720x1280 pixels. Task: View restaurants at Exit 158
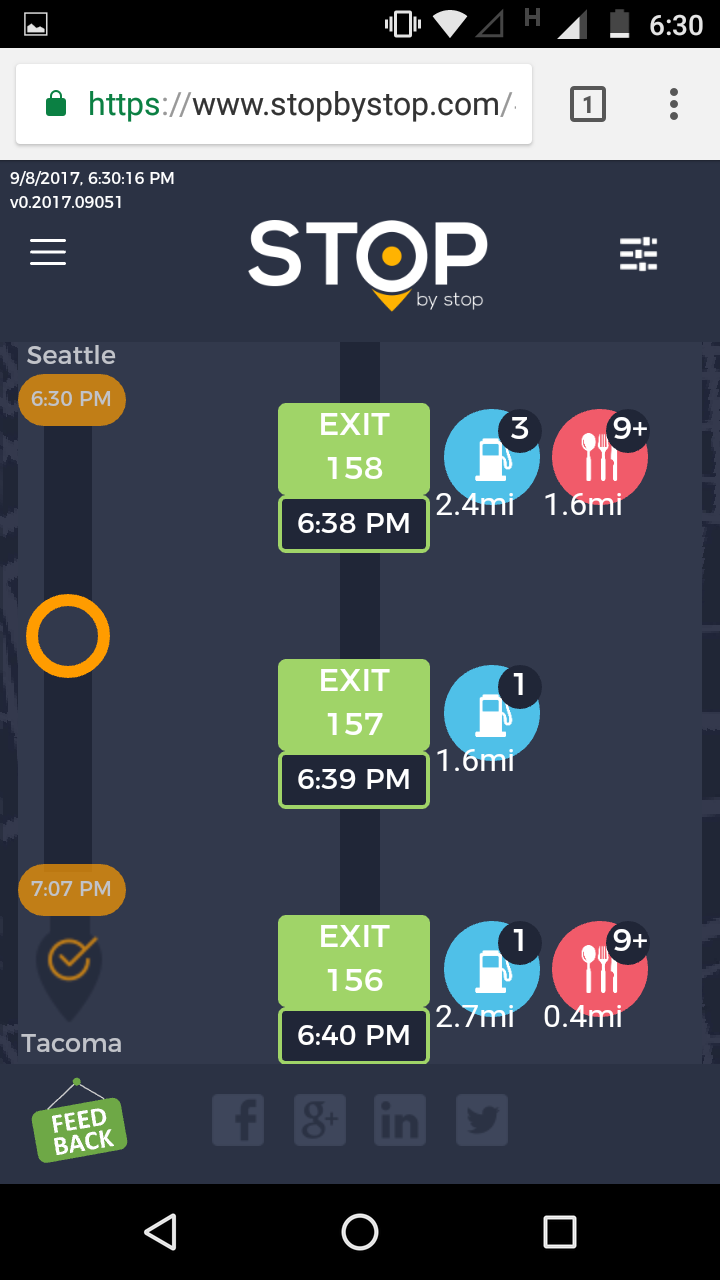(600, 458)
